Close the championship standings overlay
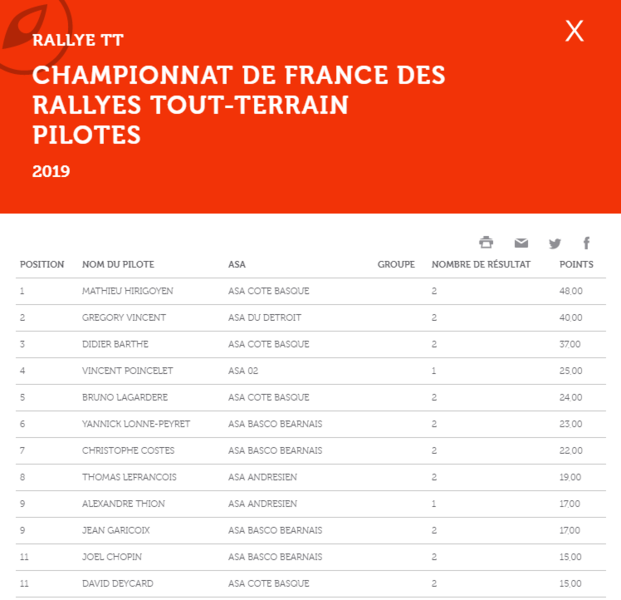Image resolution: width=621 pixels, height=600 pixels. 574,32
